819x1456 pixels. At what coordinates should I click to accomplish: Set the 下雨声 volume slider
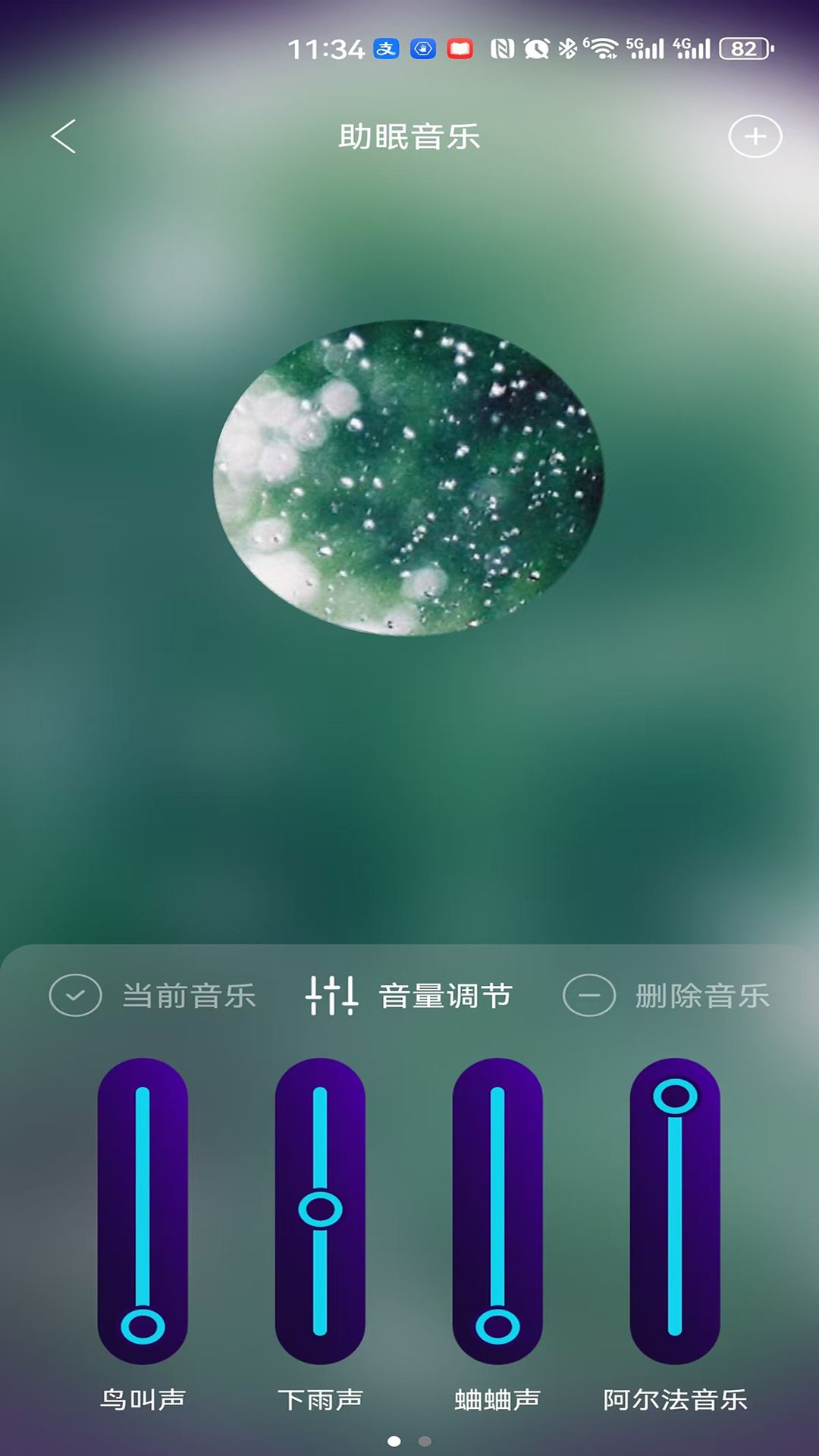tap(320, 1210)
